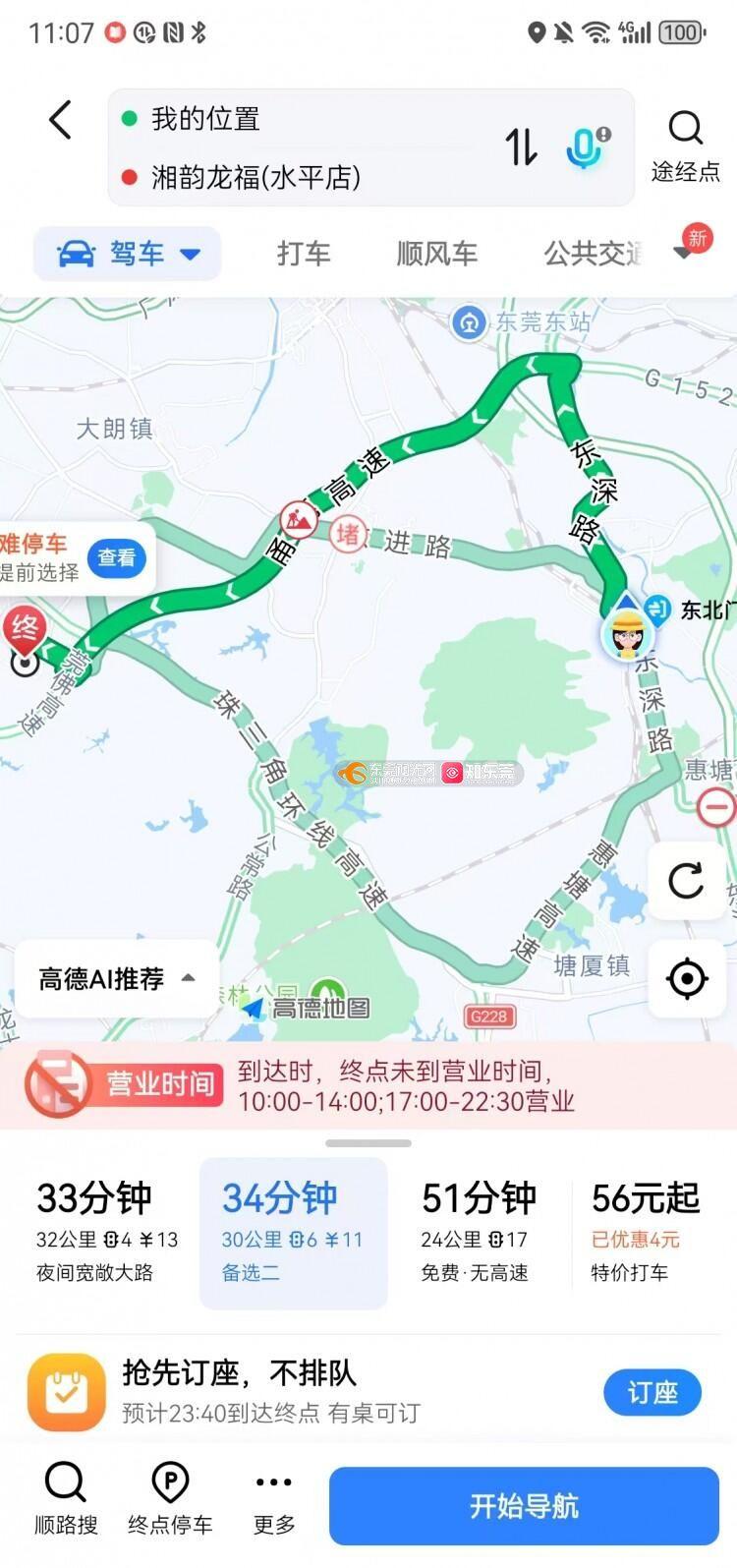Screen dimensions: 737x1568
Task: Activate the voice input microphone
Action: pyautogui.click(x=587, y=147)
